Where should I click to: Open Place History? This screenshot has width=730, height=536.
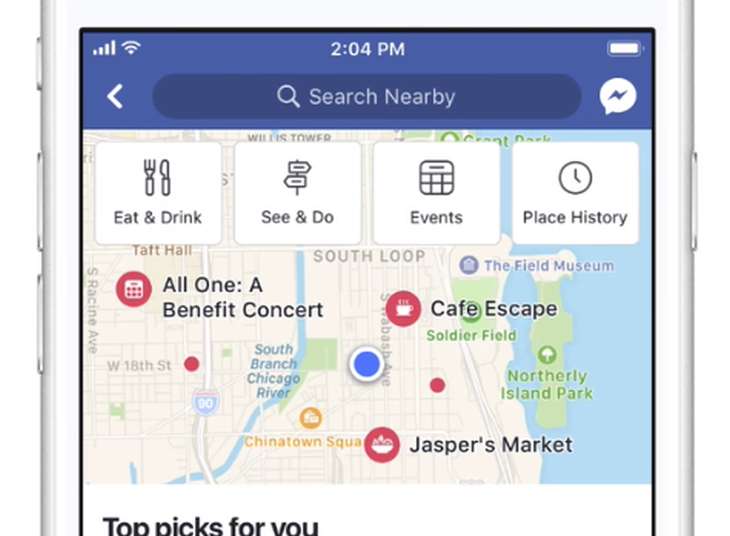click(575, 193)
